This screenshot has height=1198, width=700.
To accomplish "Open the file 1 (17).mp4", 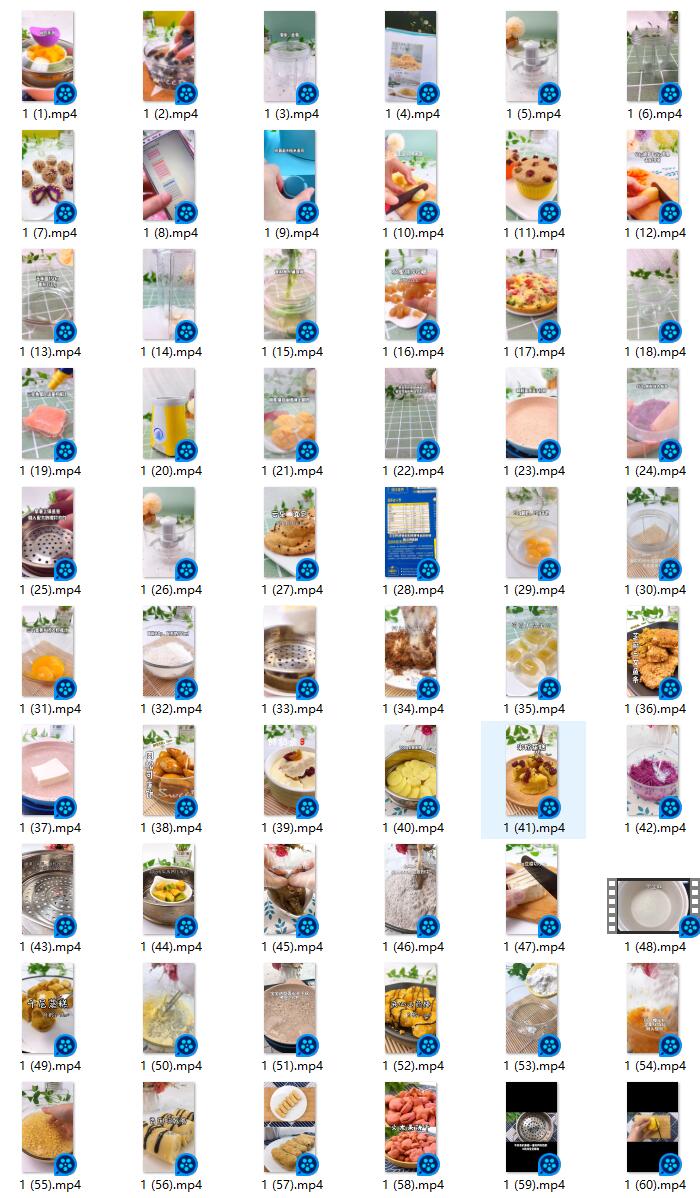I will [x=532, y=294].
